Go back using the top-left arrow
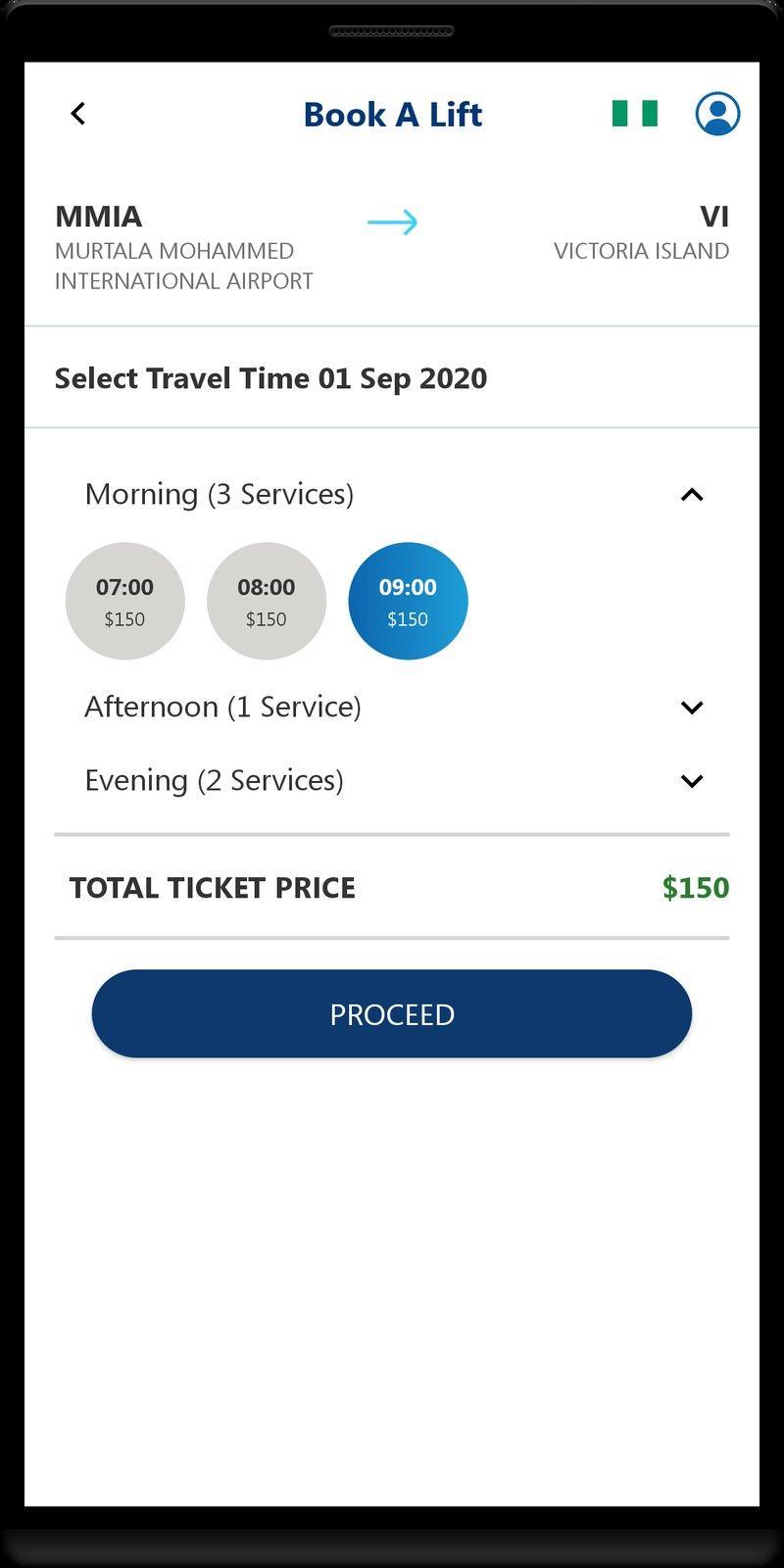The height and width of the screenshot is (1568, 784). (78, 114)
